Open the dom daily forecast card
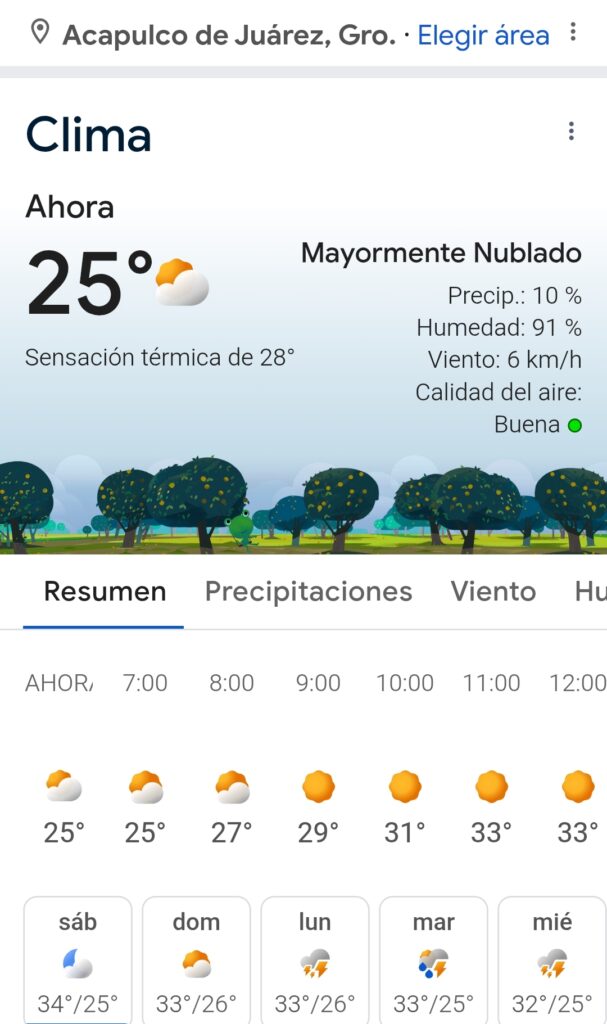 point(196,960)
